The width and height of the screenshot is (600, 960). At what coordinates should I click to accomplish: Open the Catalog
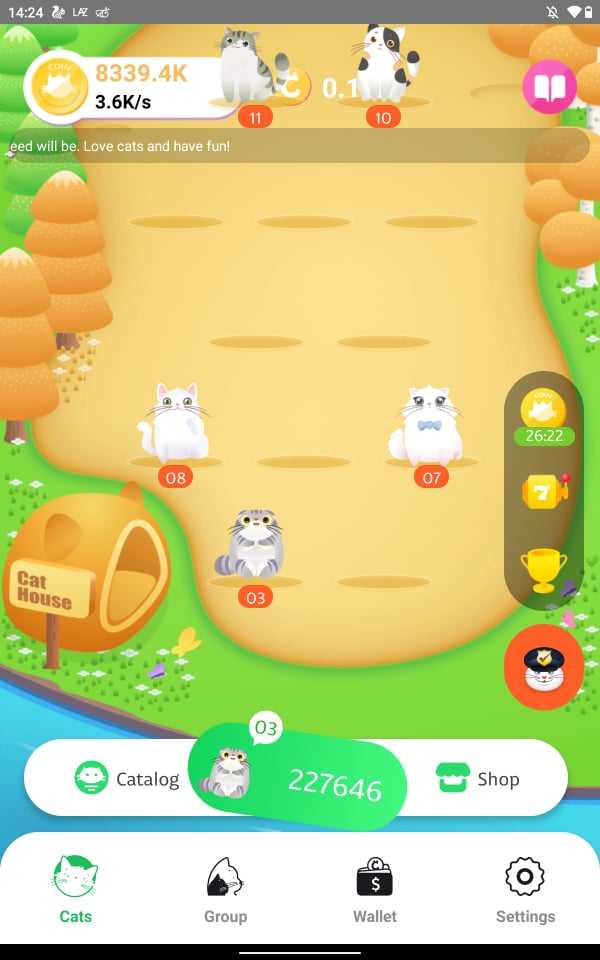(x=127, y=779)
